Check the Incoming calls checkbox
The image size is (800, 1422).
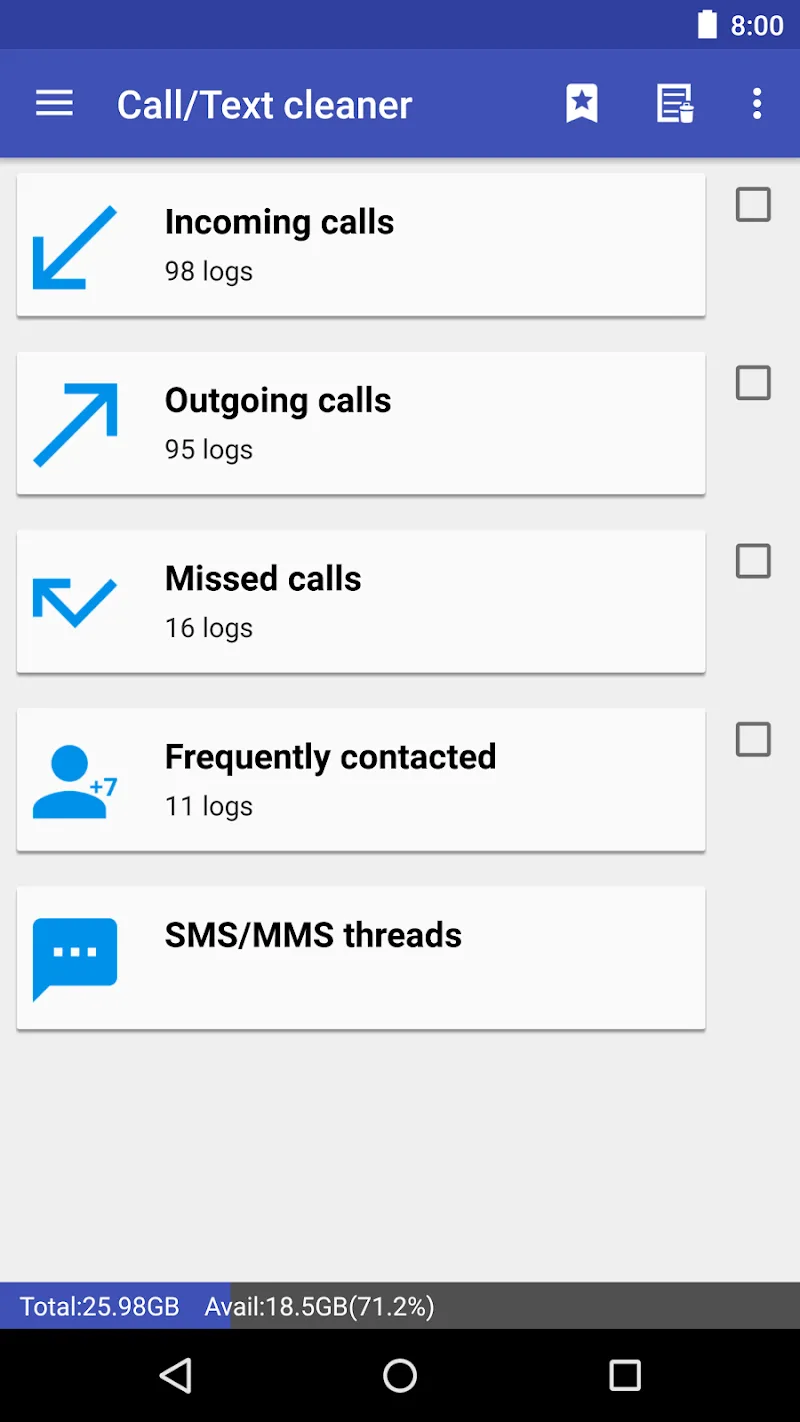pos(753,205)
